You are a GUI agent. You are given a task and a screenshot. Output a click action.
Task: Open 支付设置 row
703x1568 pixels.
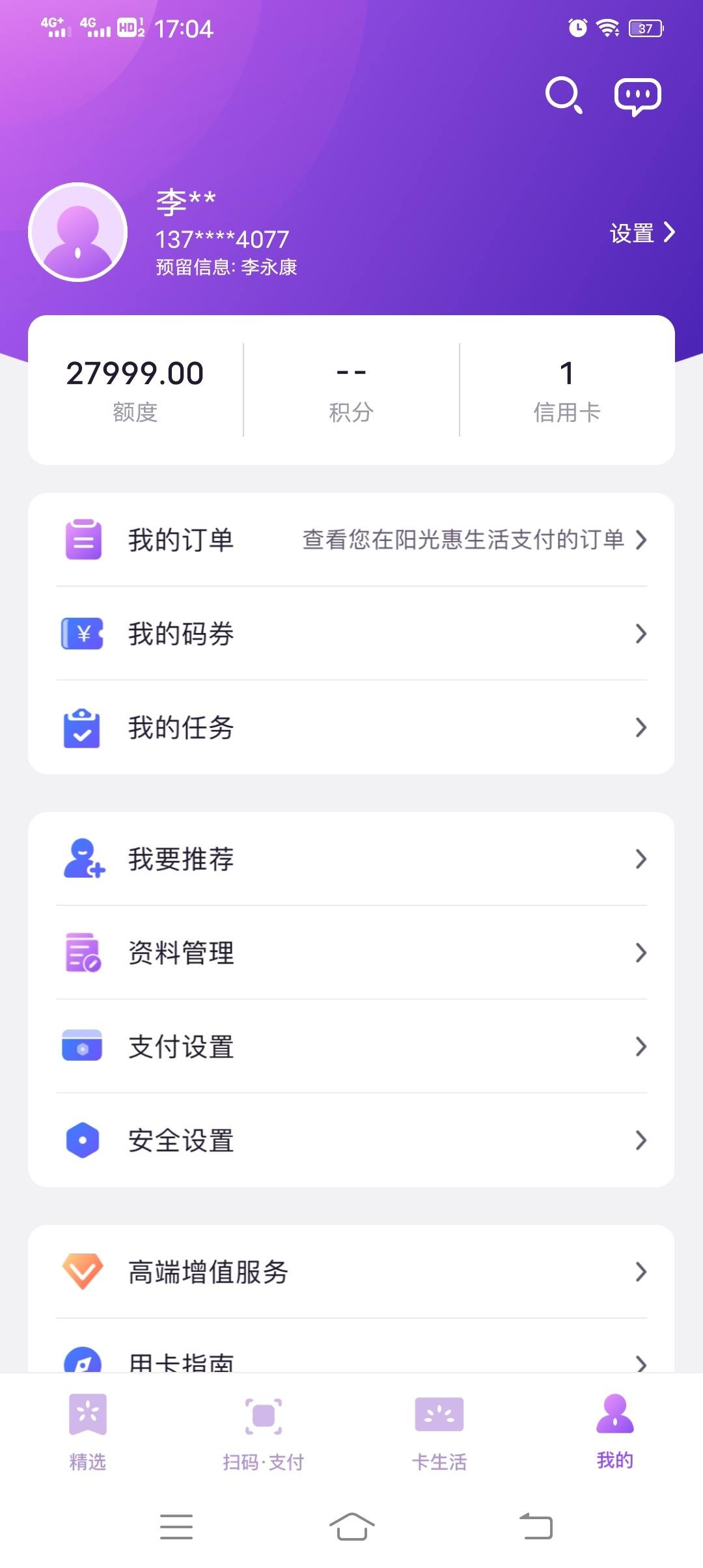click(x=351, y=1046)
